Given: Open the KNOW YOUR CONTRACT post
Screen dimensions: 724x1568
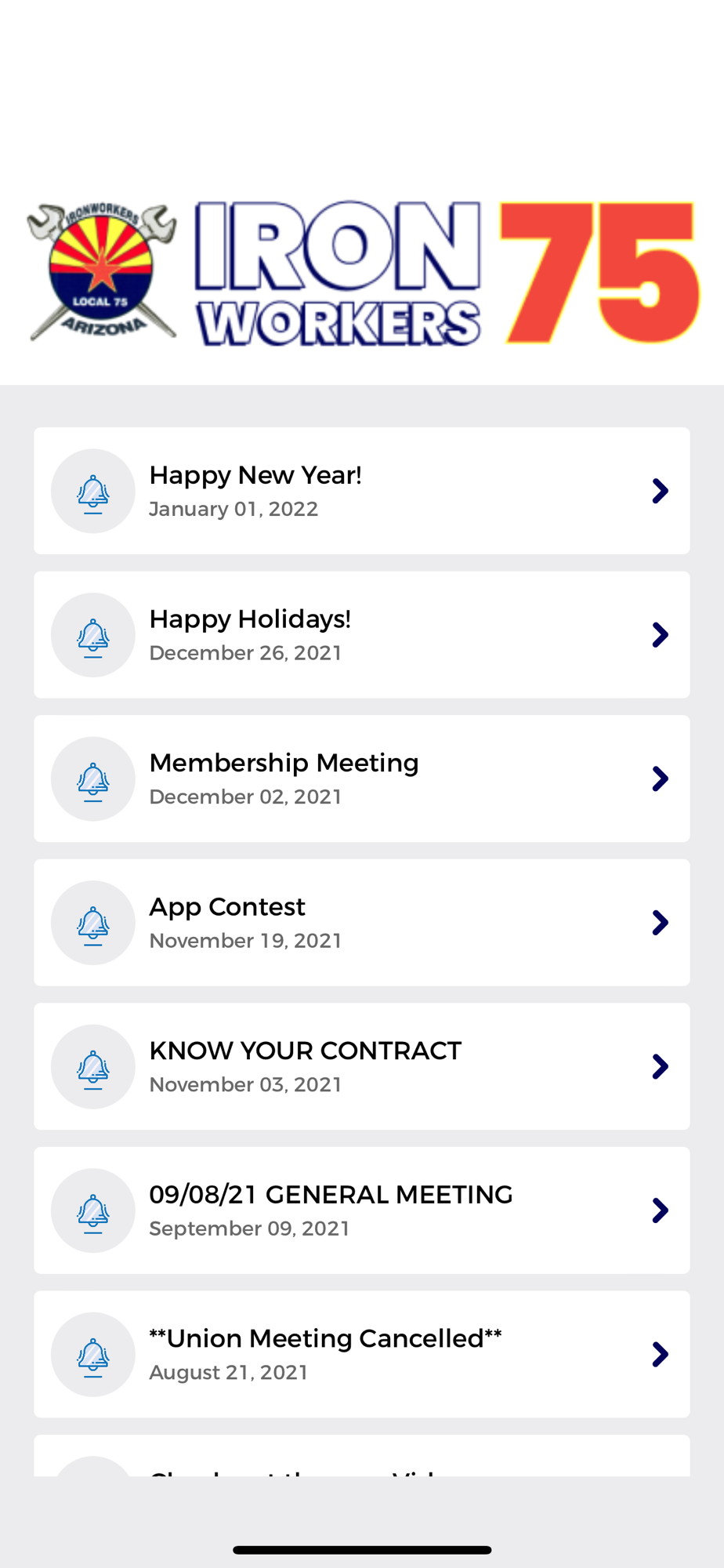Looking at the screenshot, I should coord(361,1066).
